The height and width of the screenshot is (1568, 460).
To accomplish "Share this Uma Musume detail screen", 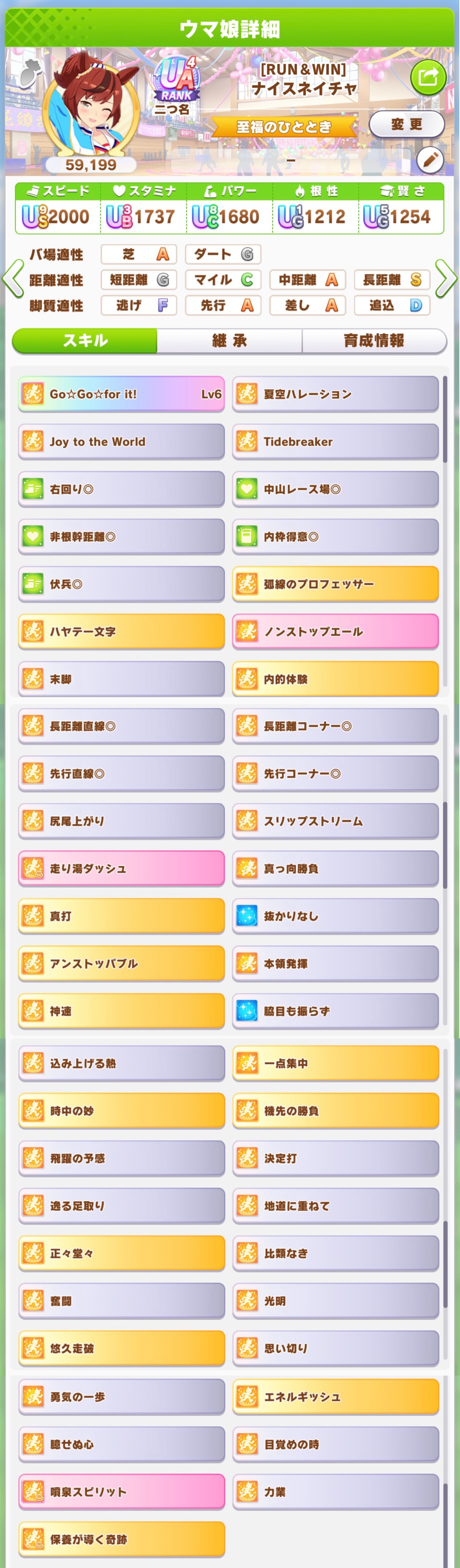I will (428, 77).
